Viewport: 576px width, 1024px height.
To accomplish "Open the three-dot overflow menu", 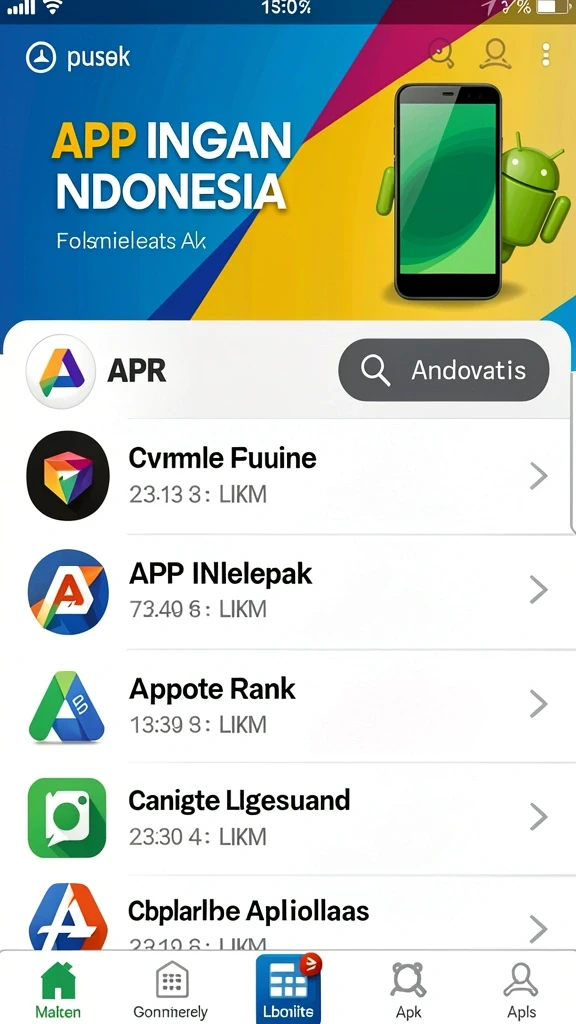I will coord(546,55).
